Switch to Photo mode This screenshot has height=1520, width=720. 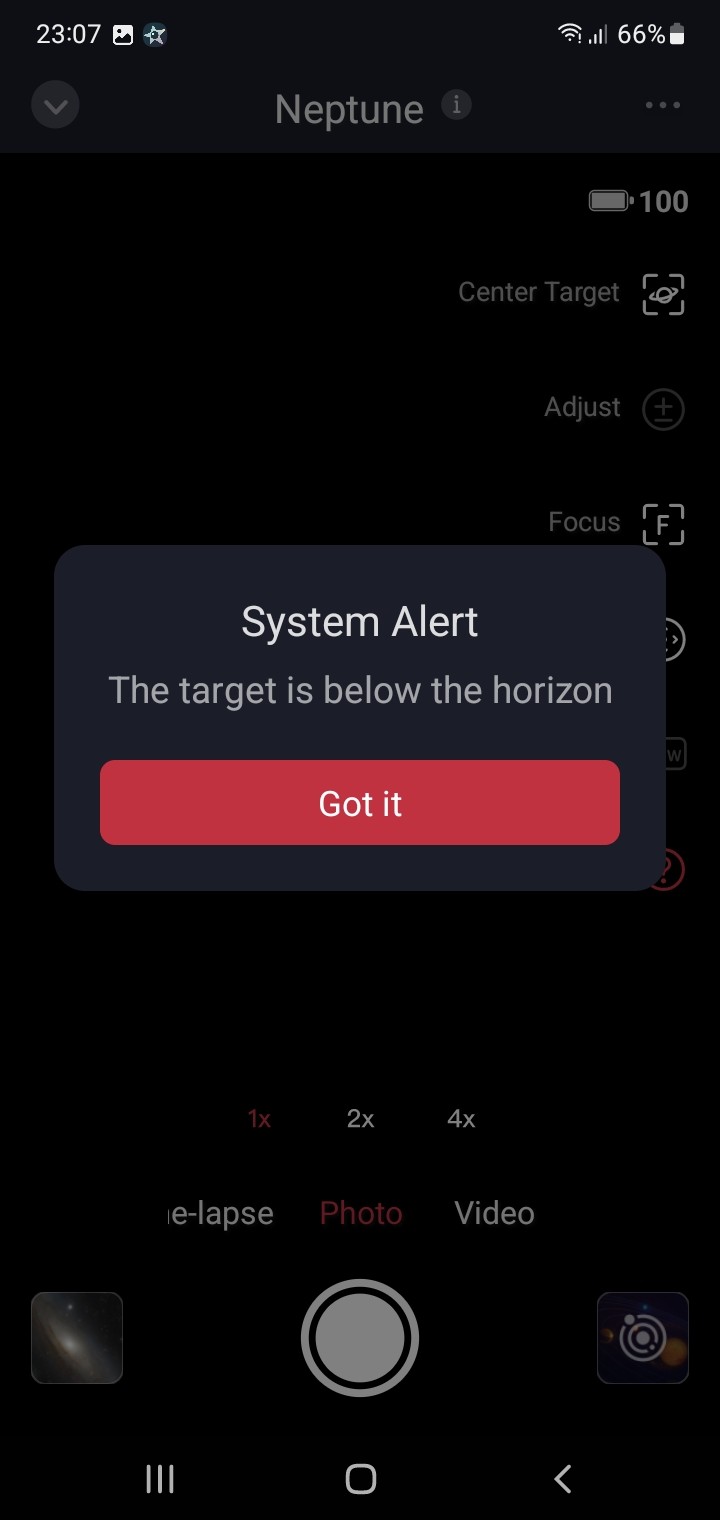point(361,1213)
